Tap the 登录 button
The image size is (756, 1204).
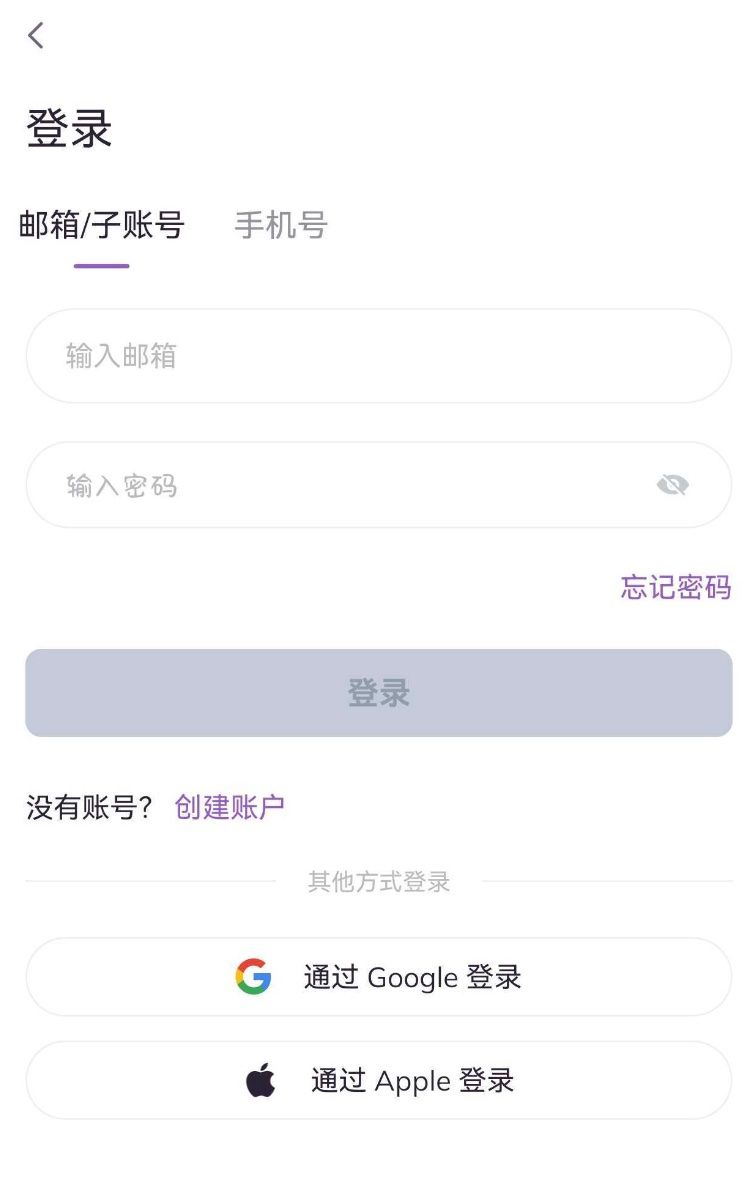[x=378, y=693]
